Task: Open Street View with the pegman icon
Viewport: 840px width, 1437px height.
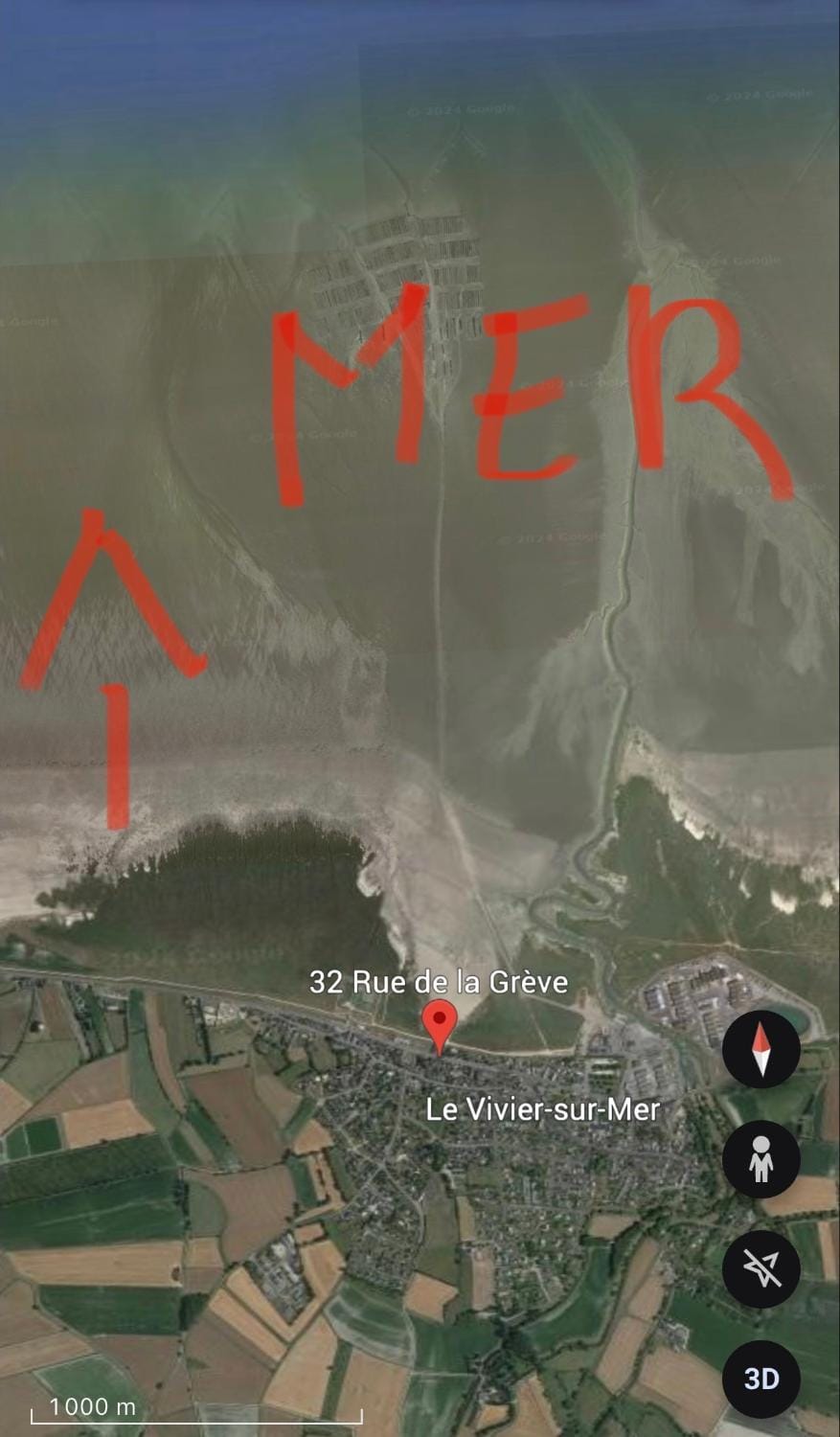Action: click(x=761, y=1159)
